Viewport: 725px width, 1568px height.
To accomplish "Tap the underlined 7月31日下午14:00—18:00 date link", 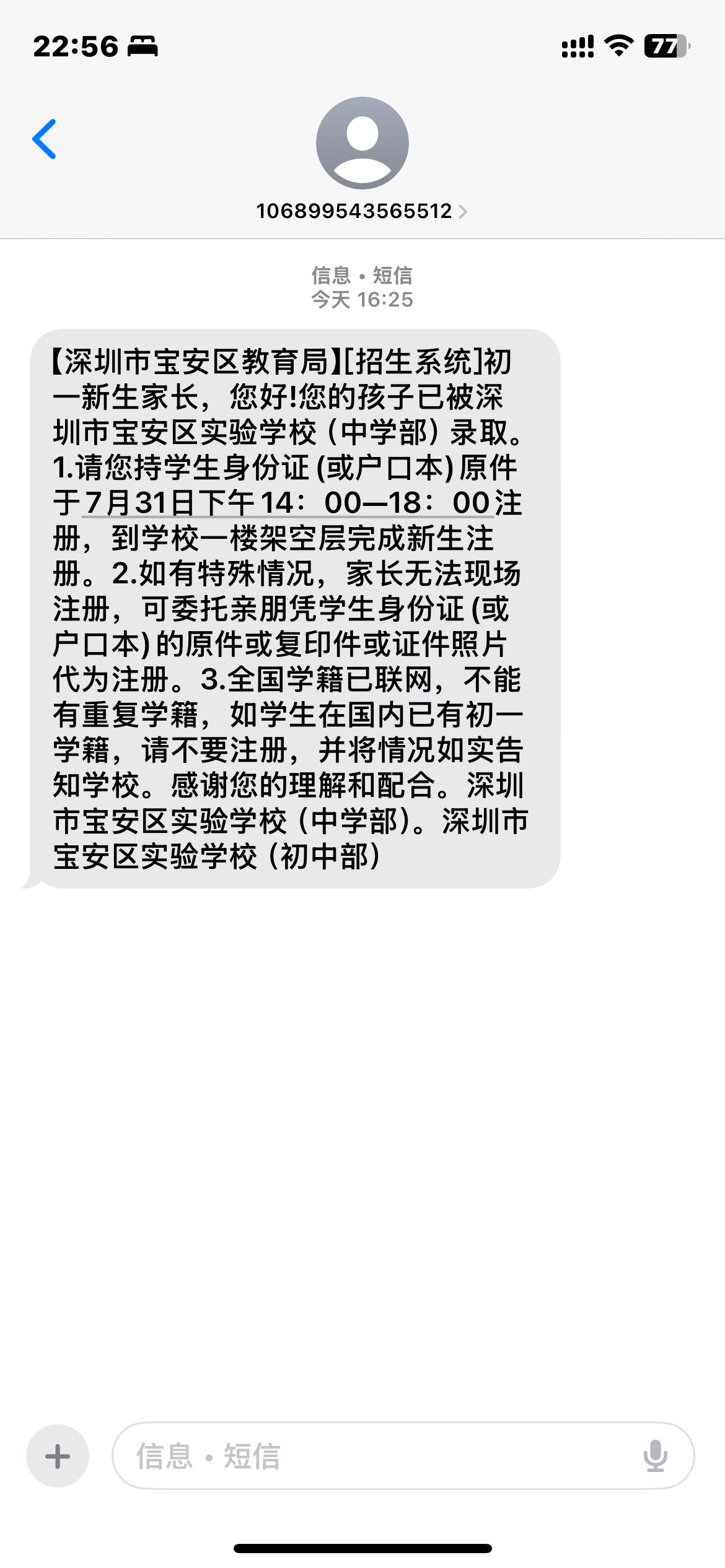I will [x=288, y=503].
